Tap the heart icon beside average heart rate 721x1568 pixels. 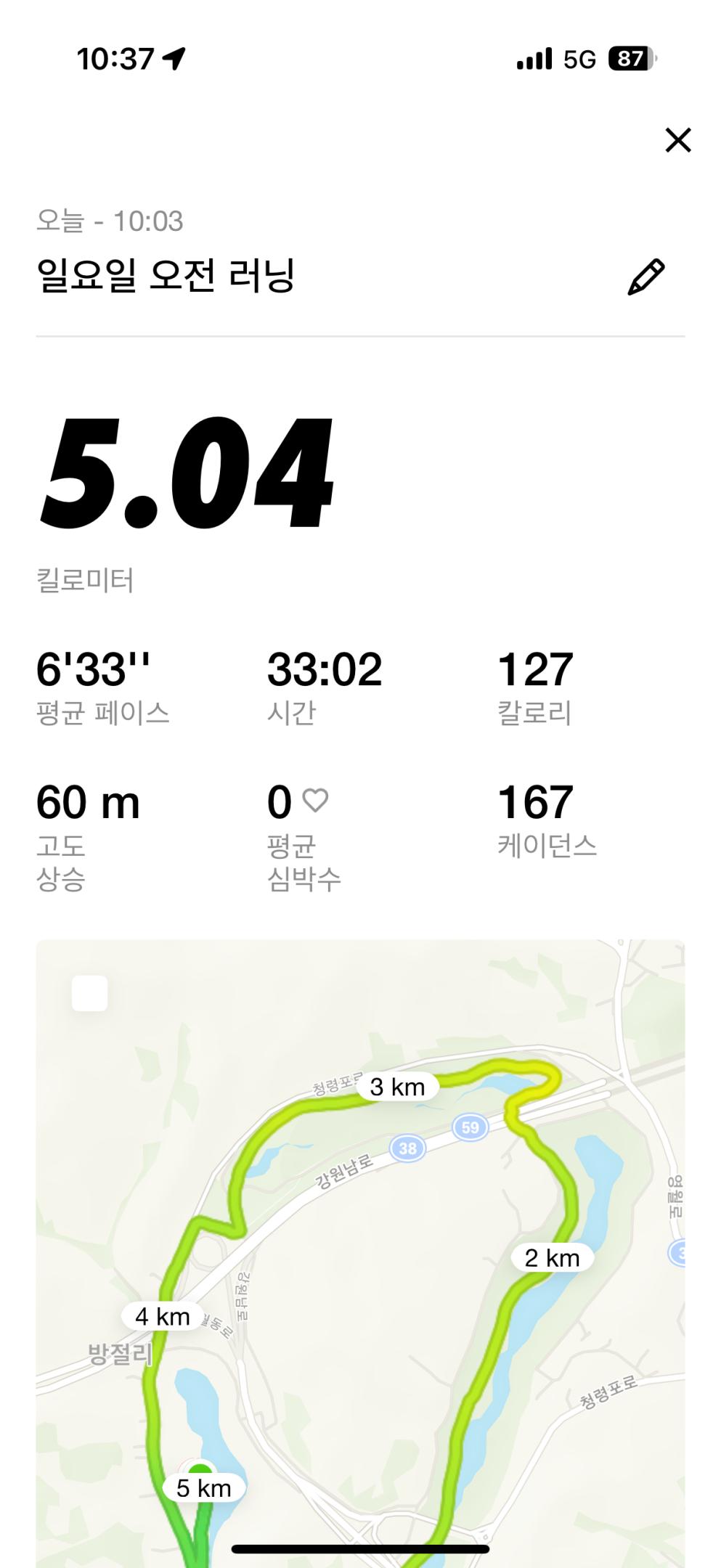[315, 801]
